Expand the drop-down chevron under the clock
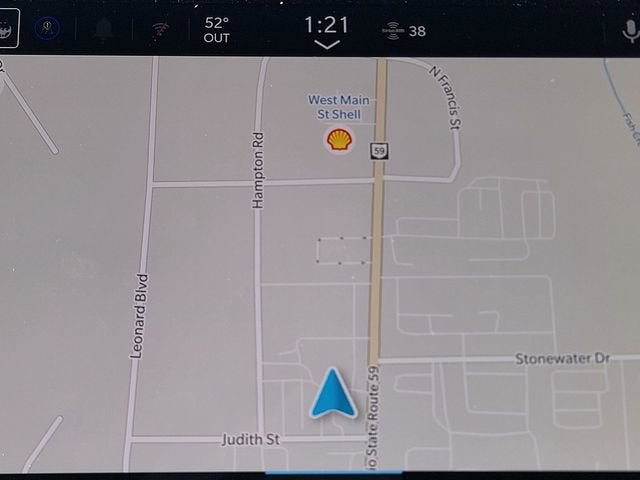Screen dimensions: 640x480 [x=326, y=45]
